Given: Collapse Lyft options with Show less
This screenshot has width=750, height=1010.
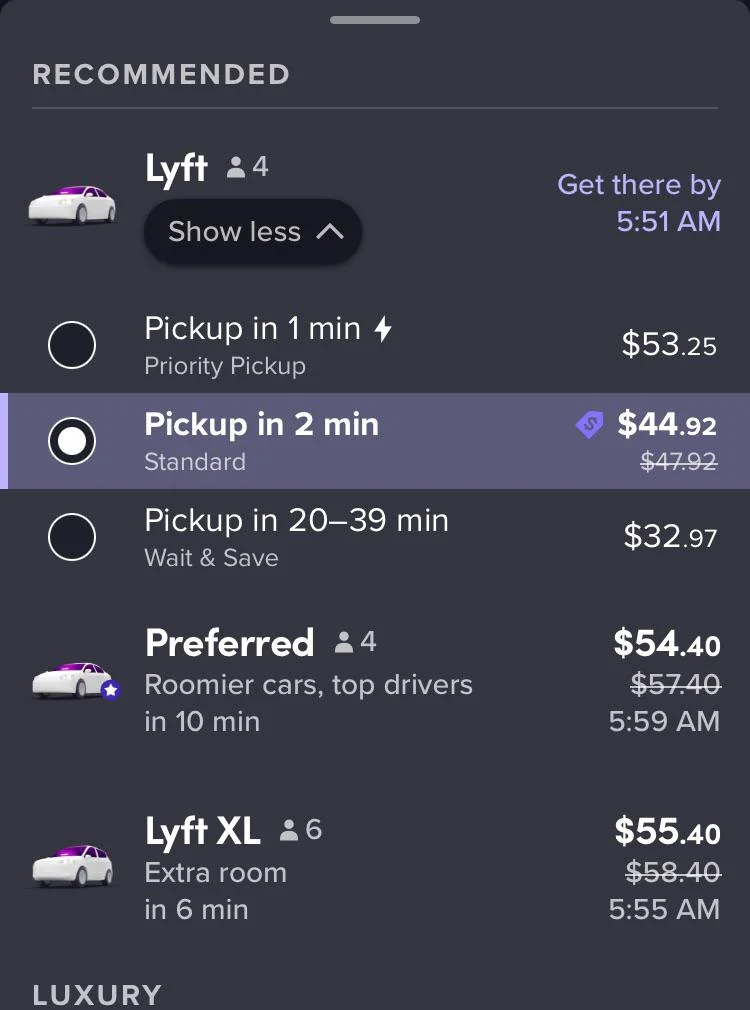Looking at the screenshot, I should (x=253, y=232).
